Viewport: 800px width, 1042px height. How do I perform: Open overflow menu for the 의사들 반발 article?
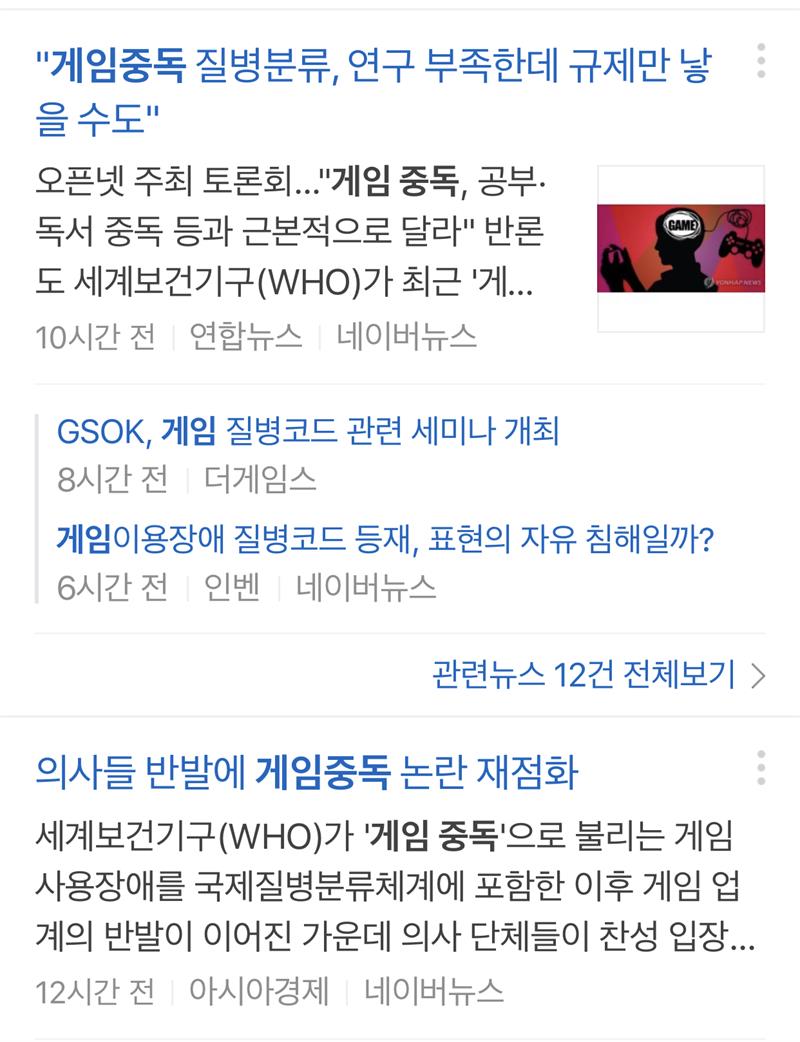click(x=761, y=767)
